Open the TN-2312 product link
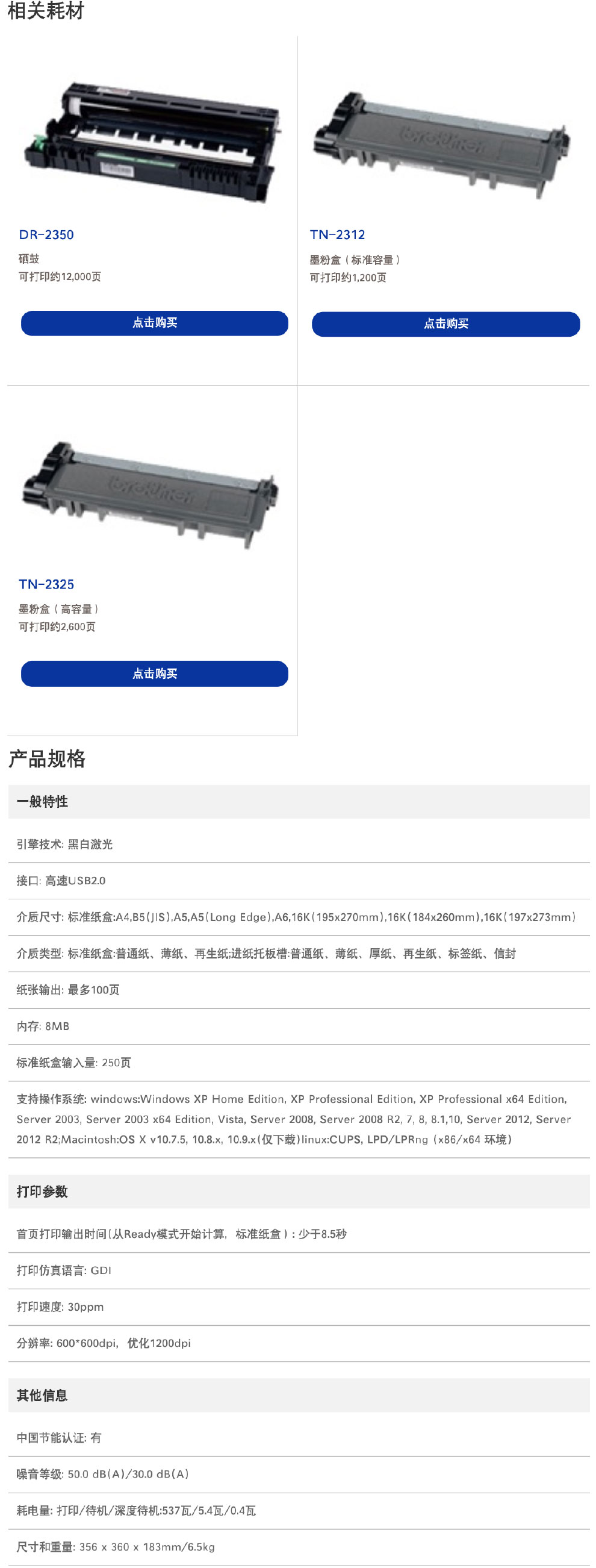The height and width of the screenshot is (1568, 596). [x=337, y=234]
